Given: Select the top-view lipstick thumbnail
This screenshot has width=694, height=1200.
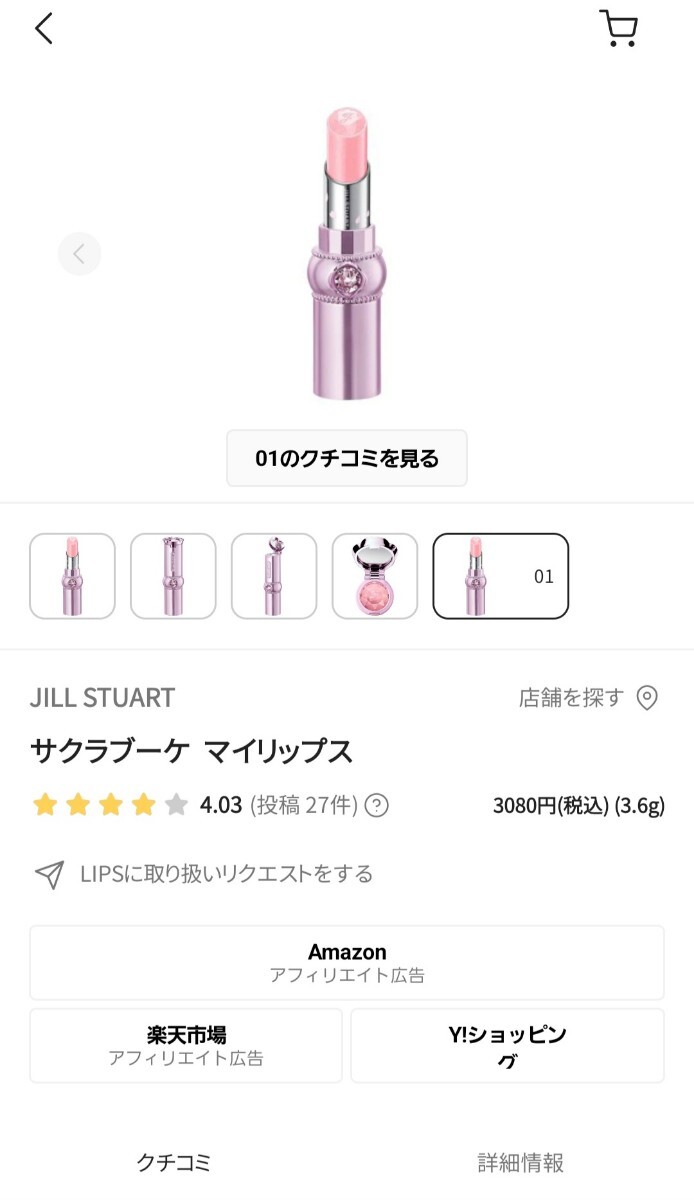Looking at the screenshot, I should click(x=375, y=576).
